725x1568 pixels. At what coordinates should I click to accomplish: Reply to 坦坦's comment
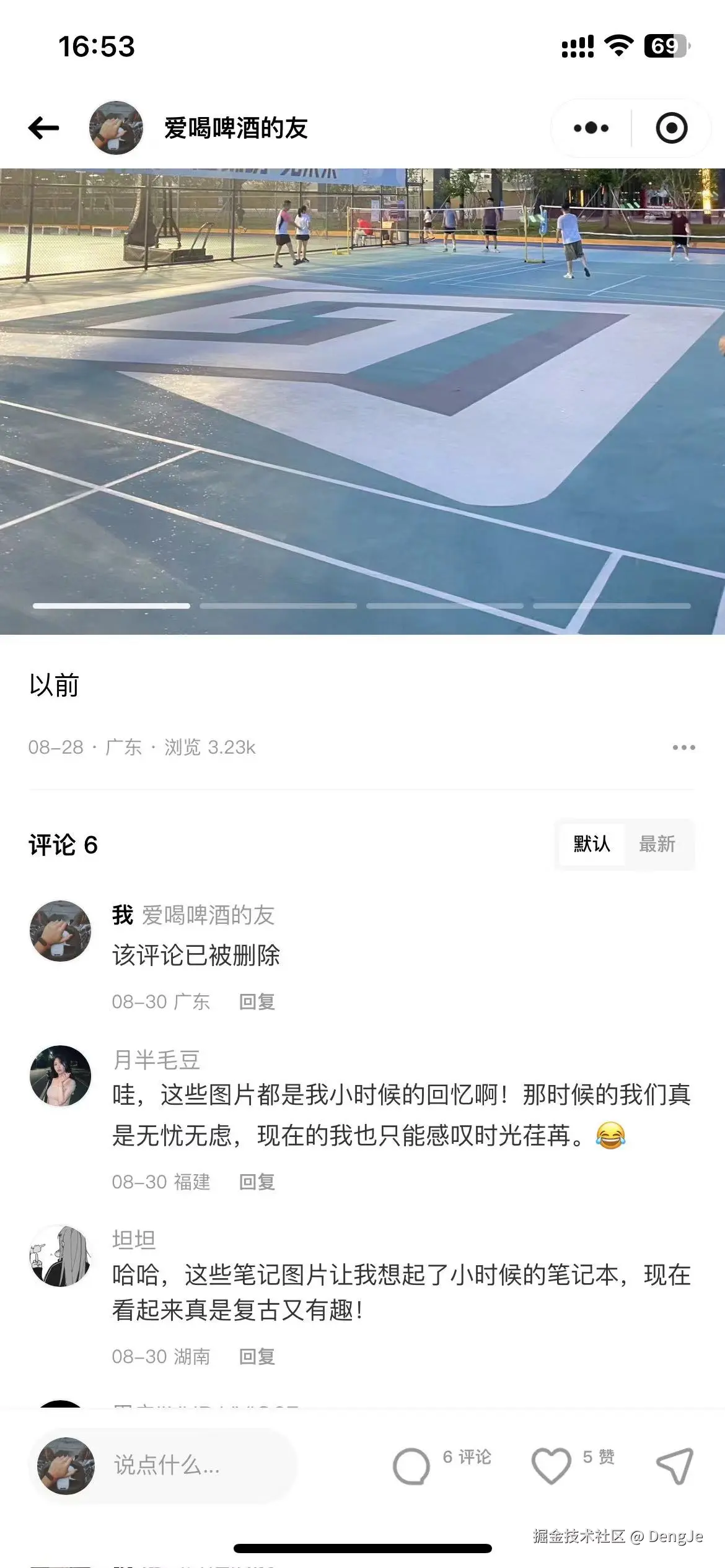pyautogui.click(x=257, y=1357)
